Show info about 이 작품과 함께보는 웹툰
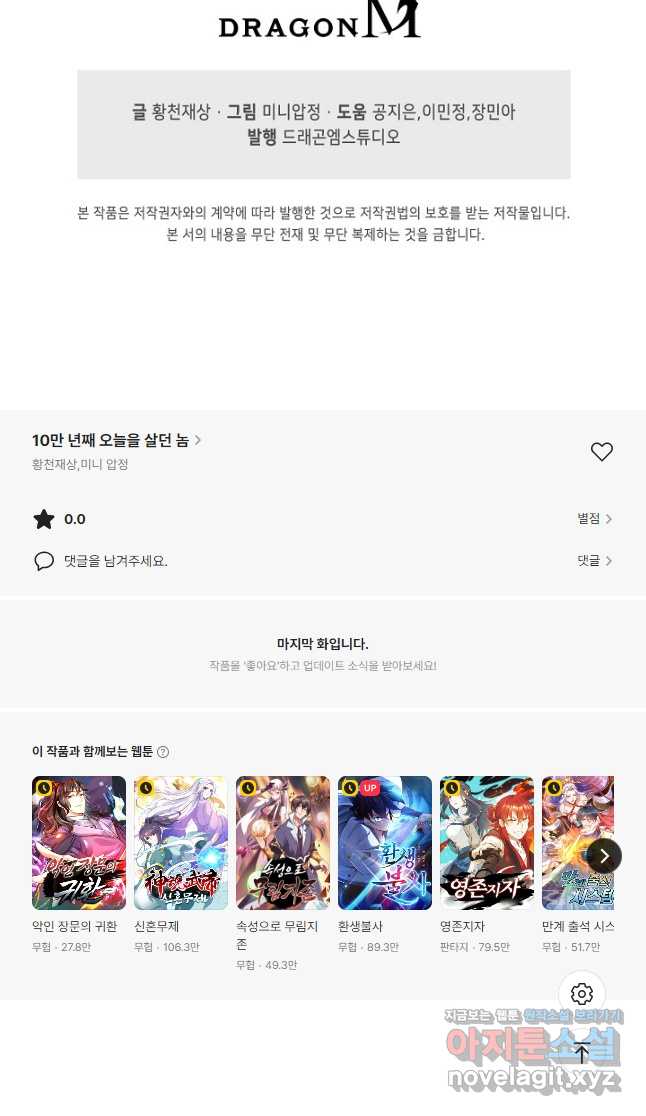 pos(163,752)
